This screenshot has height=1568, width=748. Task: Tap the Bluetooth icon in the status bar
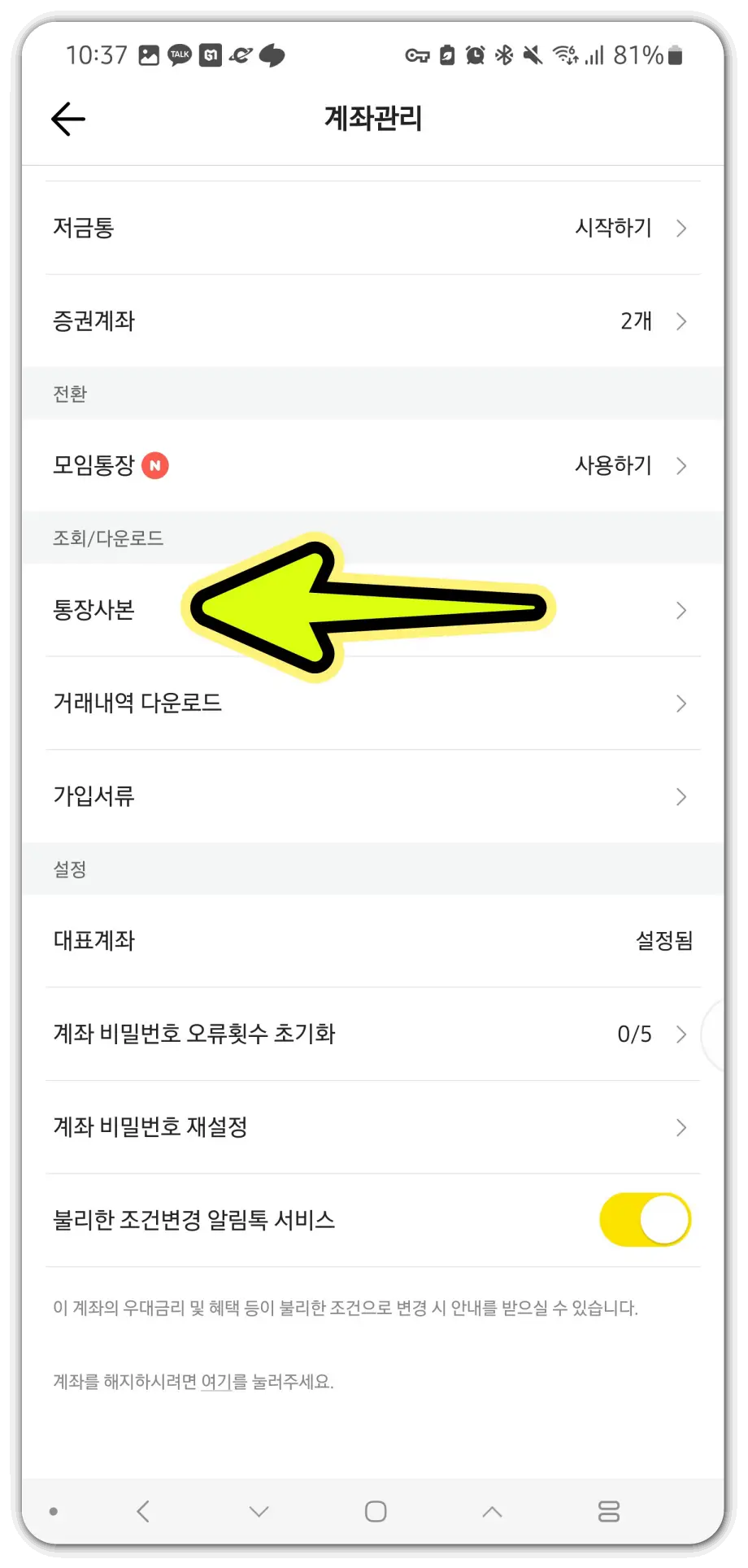click(x=503, y=54)
